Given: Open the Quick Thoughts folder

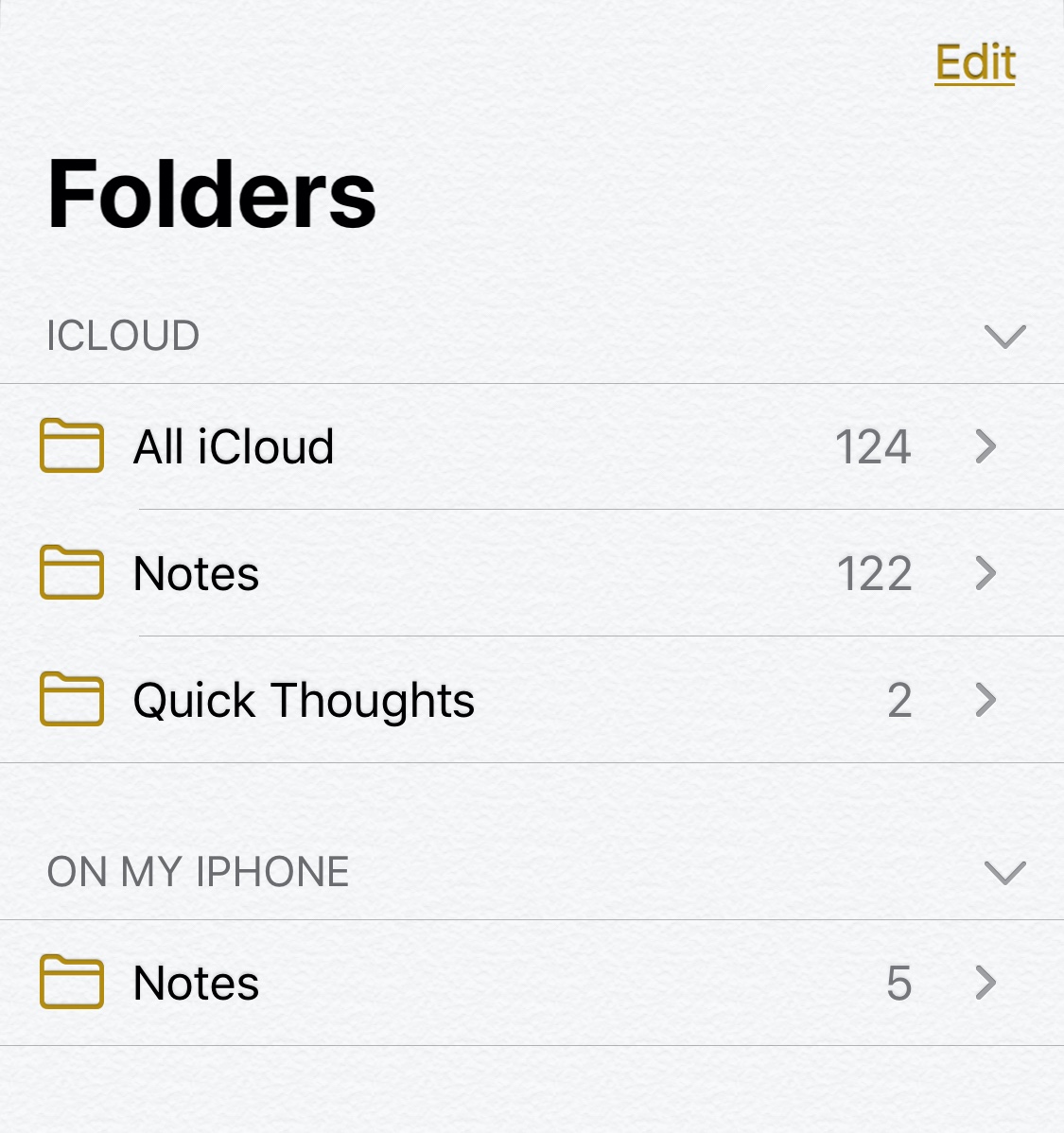Looking at the screenshot, I should (x=530, y=700).
